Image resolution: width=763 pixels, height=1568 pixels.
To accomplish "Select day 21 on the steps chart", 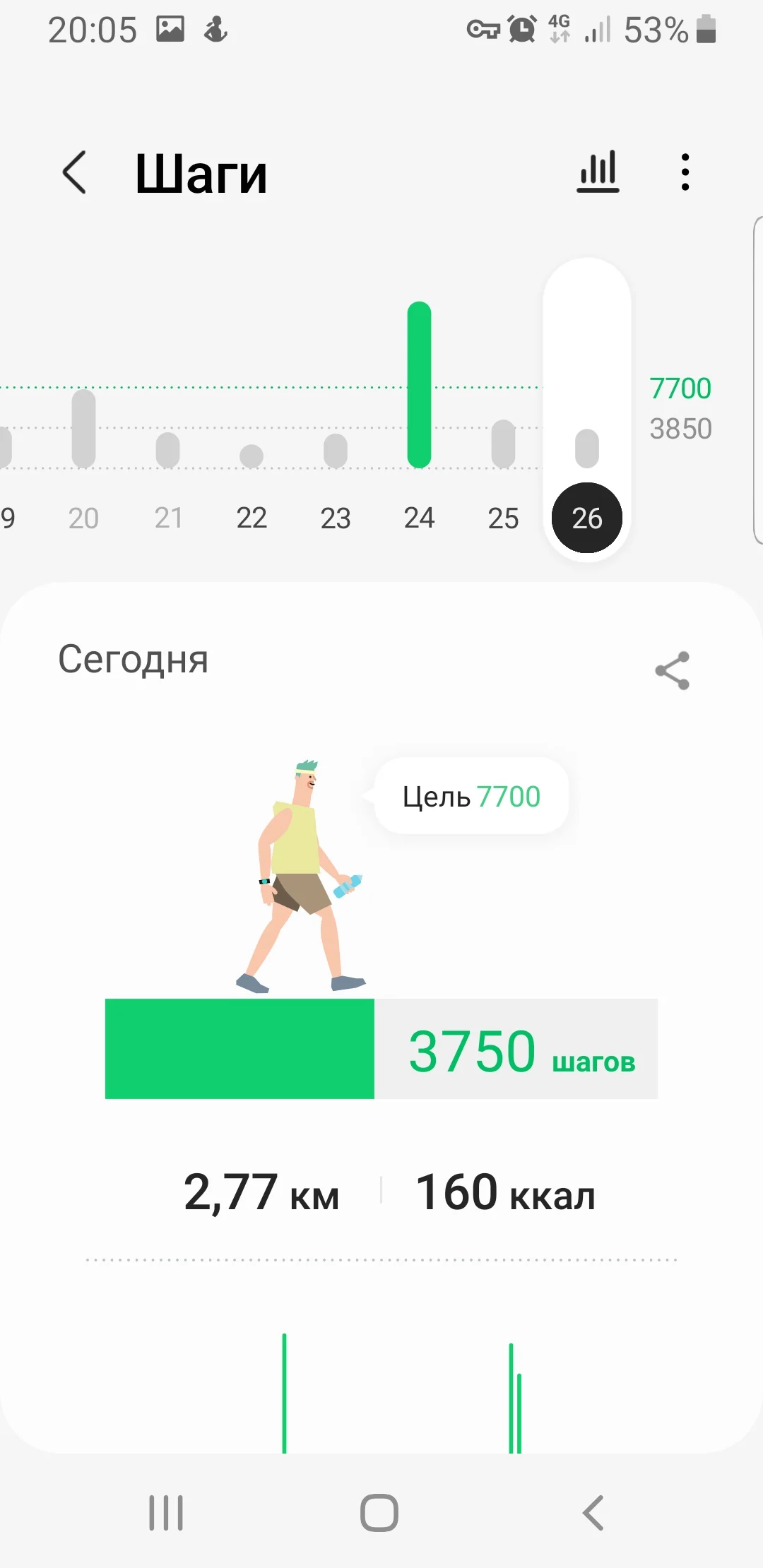I will coord(167,518).
